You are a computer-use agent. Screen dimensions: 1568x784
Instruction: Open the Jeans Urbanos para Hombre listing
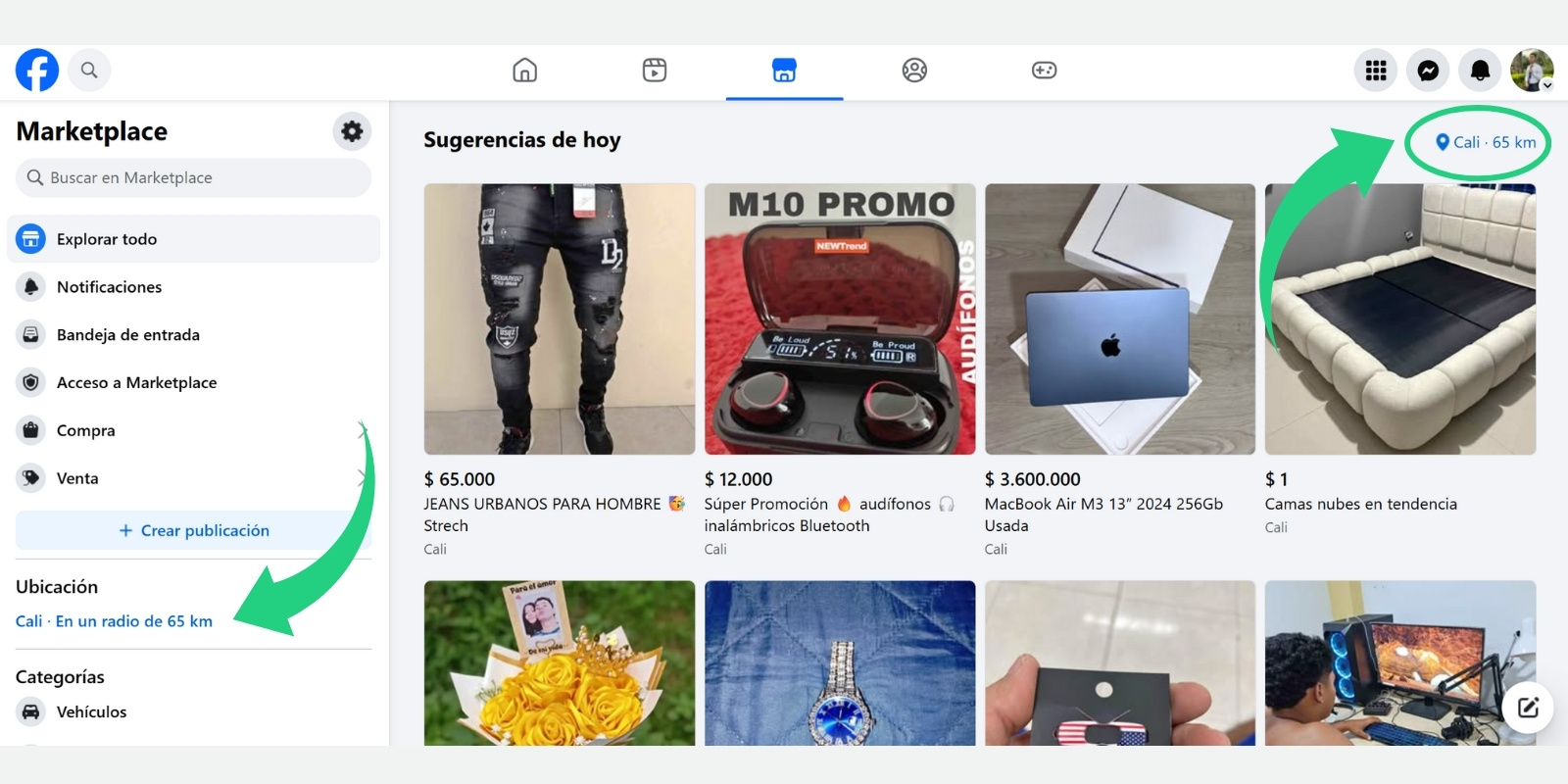click(559, 319)
